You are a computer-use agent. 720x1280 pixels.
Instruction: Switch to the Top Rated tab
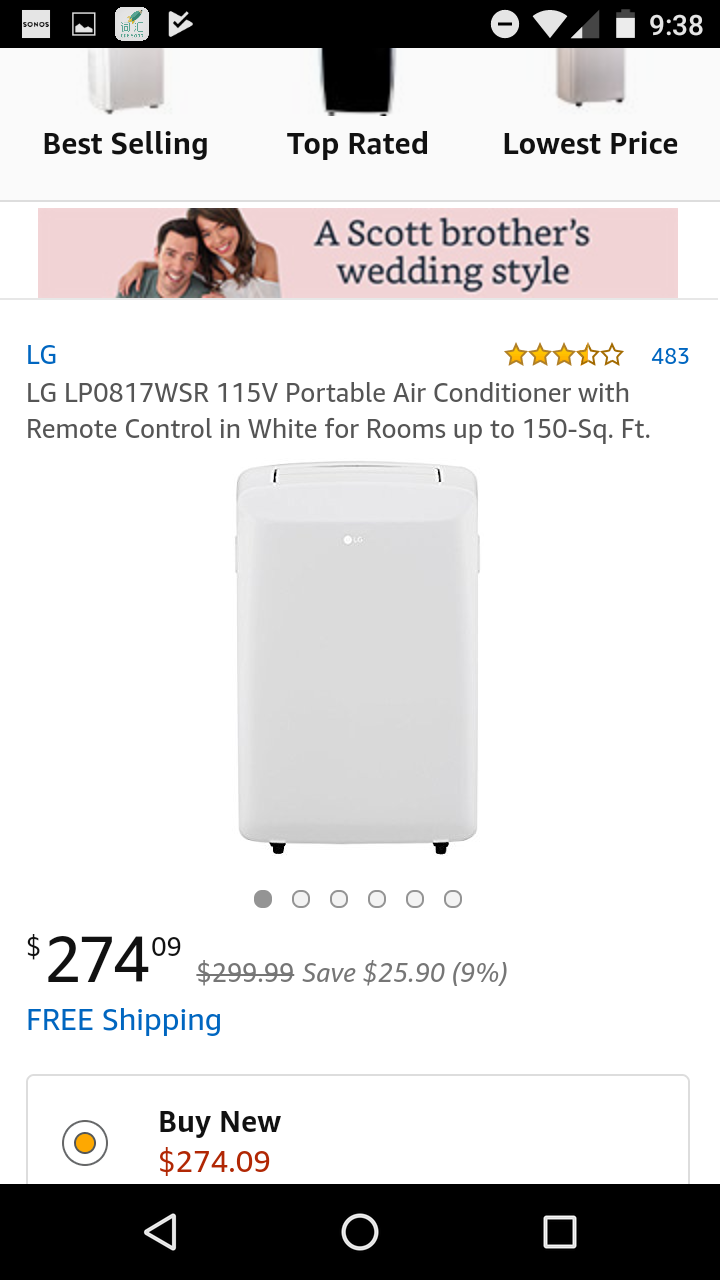coord(357,143)
